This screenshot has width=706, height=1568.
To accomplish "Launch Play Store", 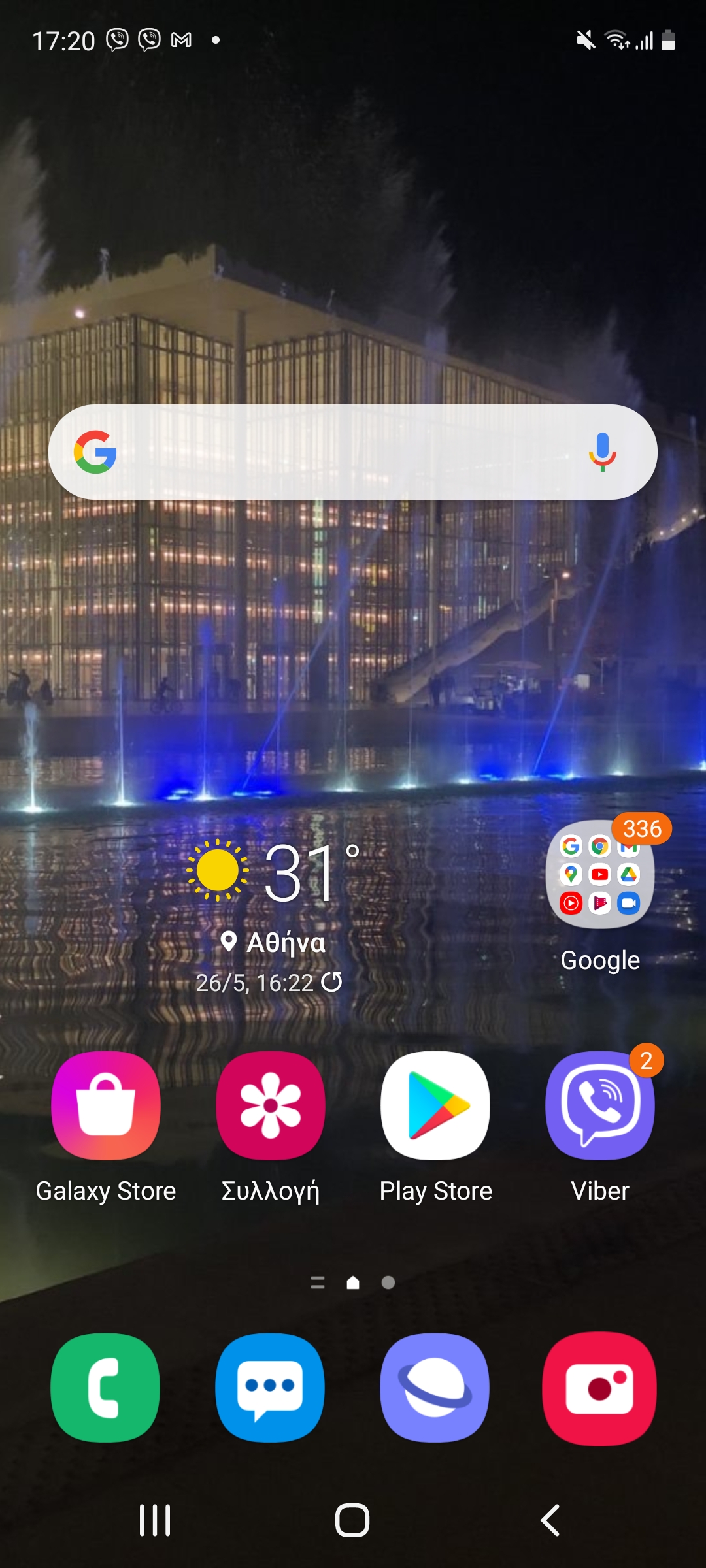I will click(435, 1105).
